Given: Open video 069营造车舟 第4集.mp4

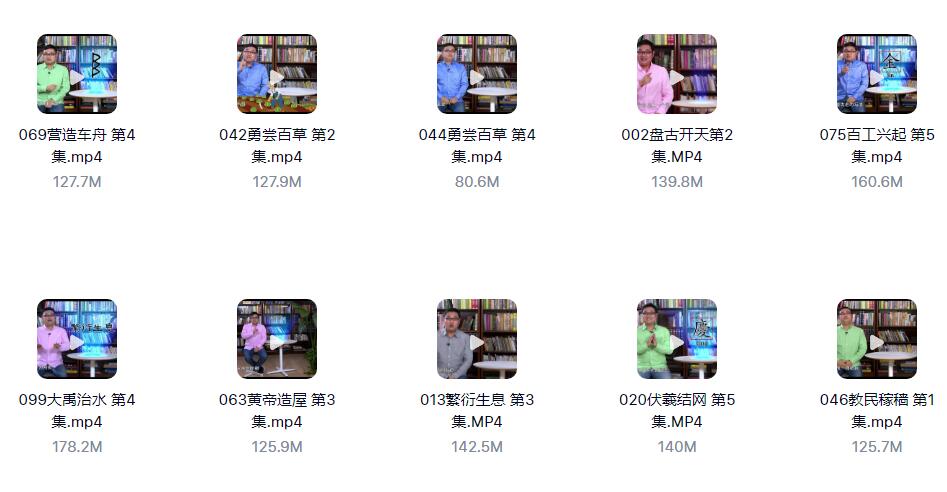Looking at the screenshot, I should pos(77,75).
